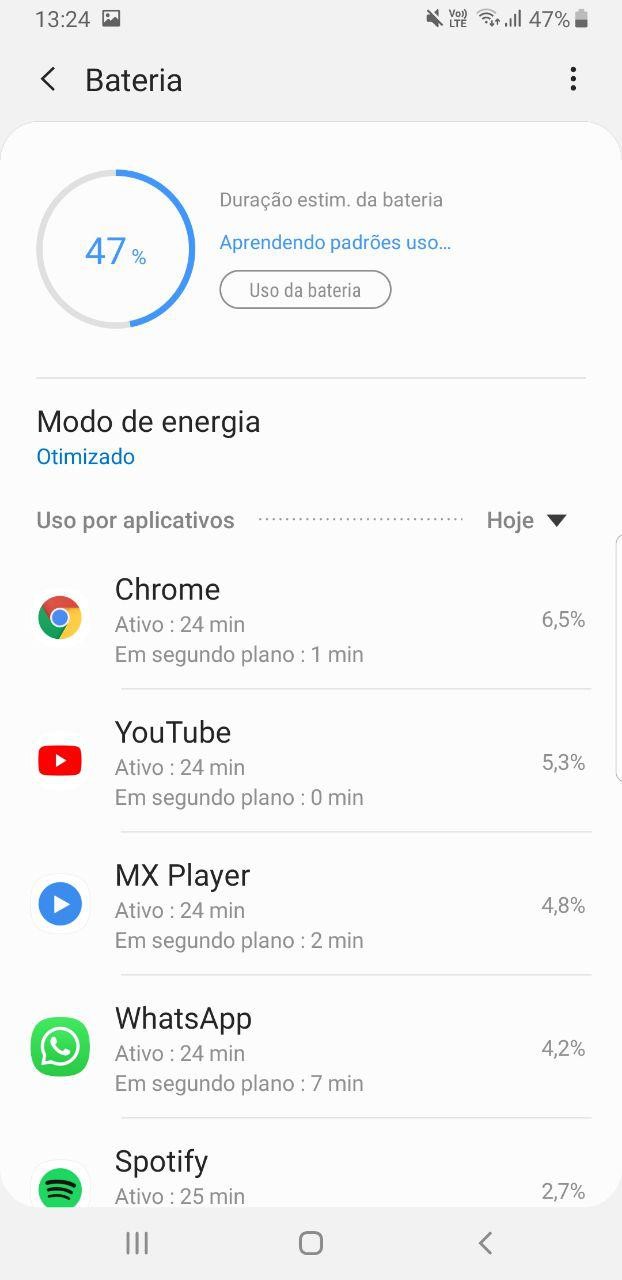
Task: Expand the Hoje period dropdown
Action: (527, 520)
